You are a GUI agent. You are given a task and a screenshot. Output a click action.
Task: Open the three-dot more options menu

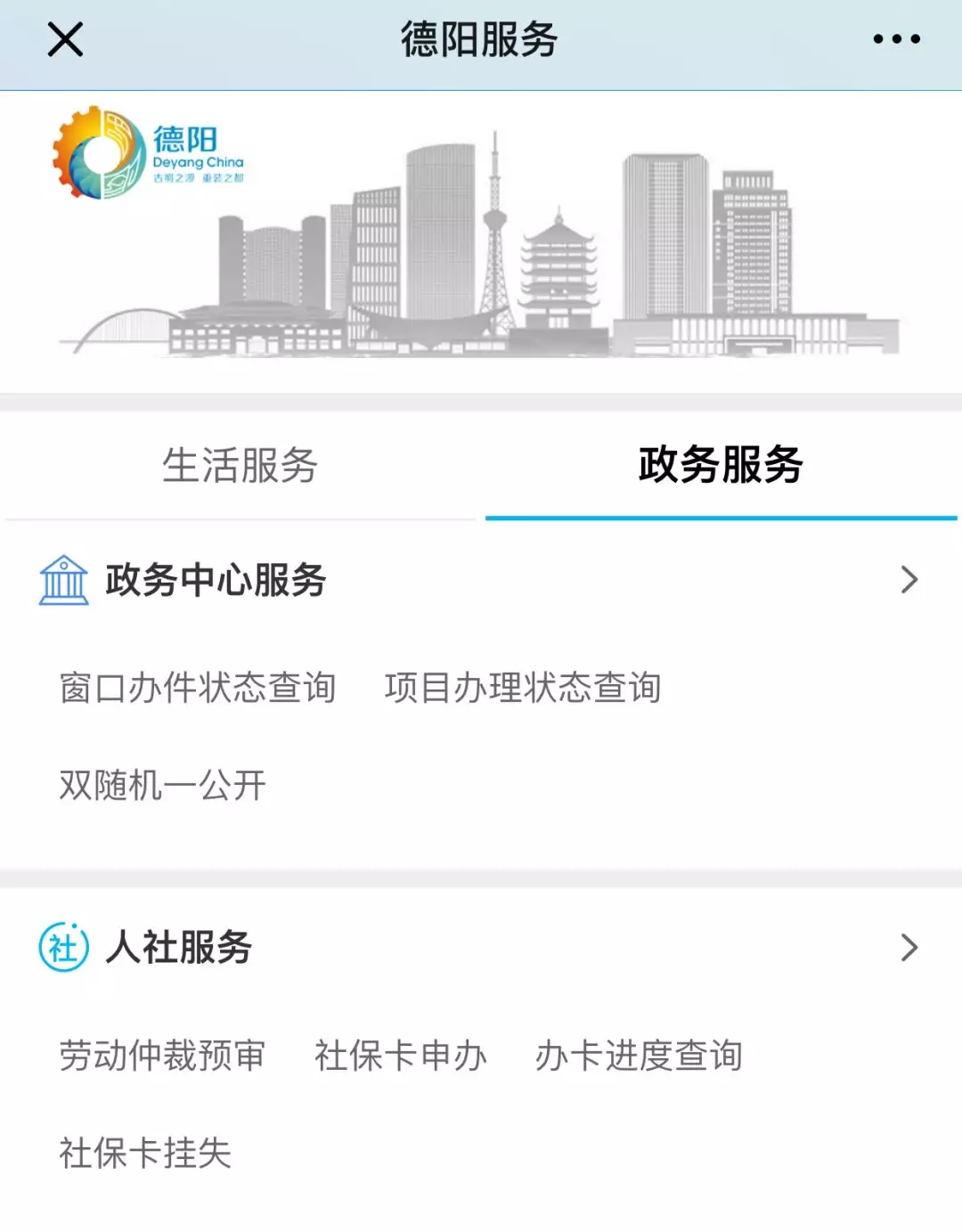[896, 39]
